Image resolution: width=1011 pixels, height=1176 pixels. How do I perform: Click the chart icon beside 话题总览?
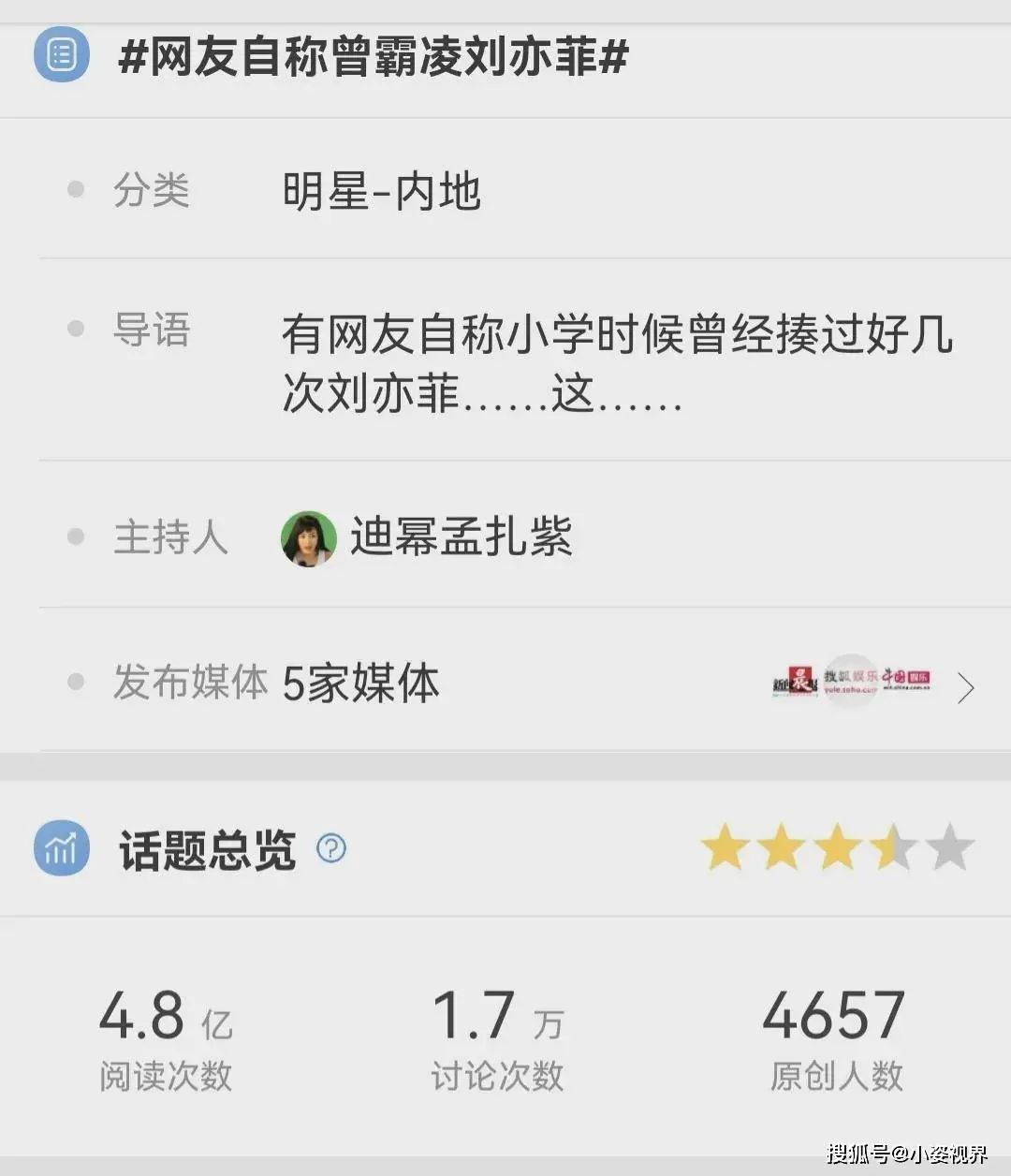(x=61, y=850)
